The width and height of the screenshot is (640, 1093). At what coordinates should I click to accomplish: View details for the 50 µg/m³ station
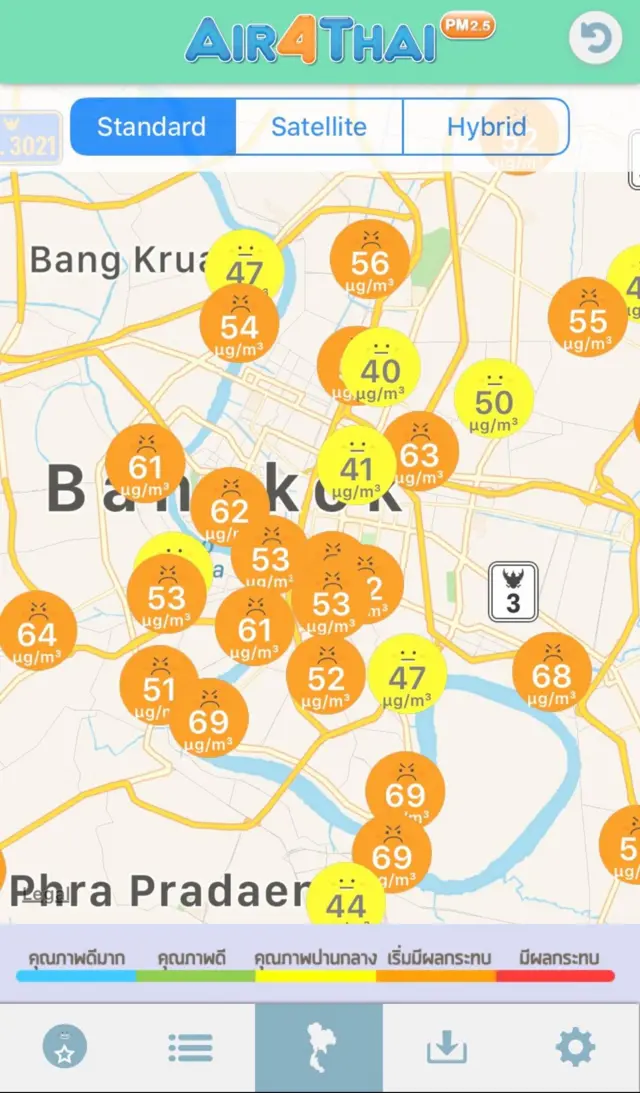494,400
